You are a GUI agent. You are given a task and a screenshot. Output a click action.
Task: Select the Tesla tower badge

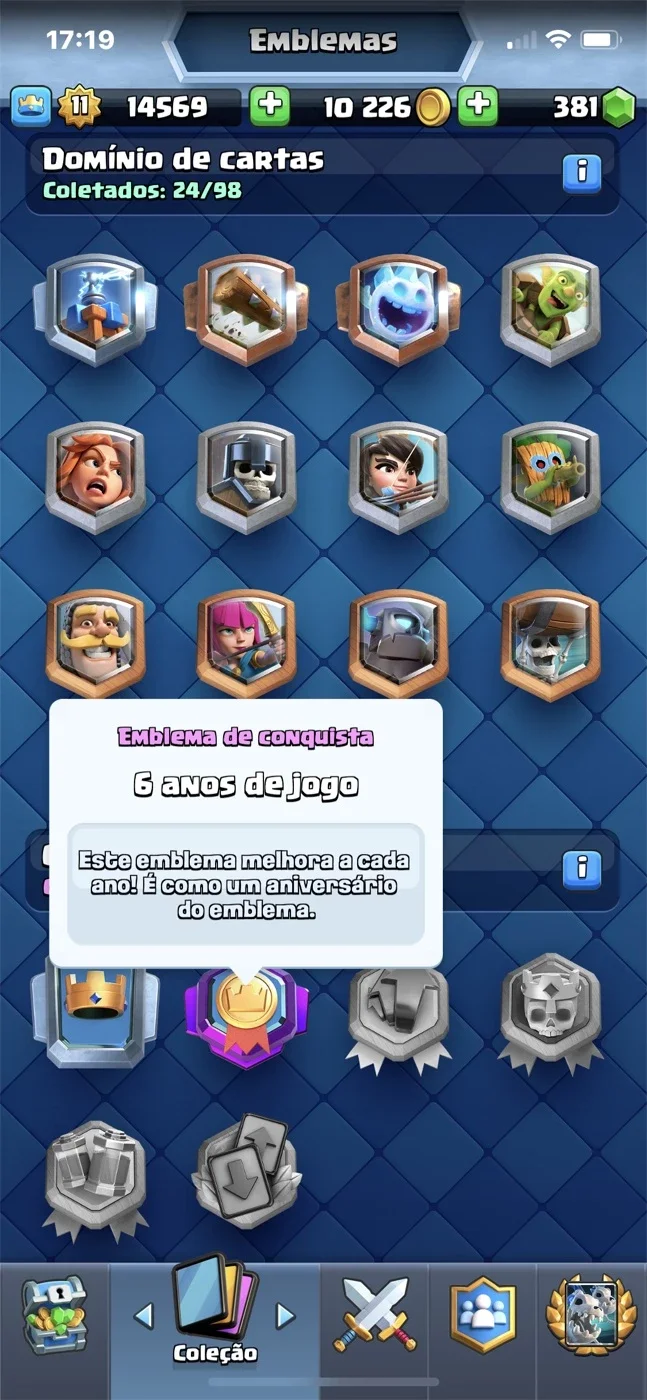point(96,308)
